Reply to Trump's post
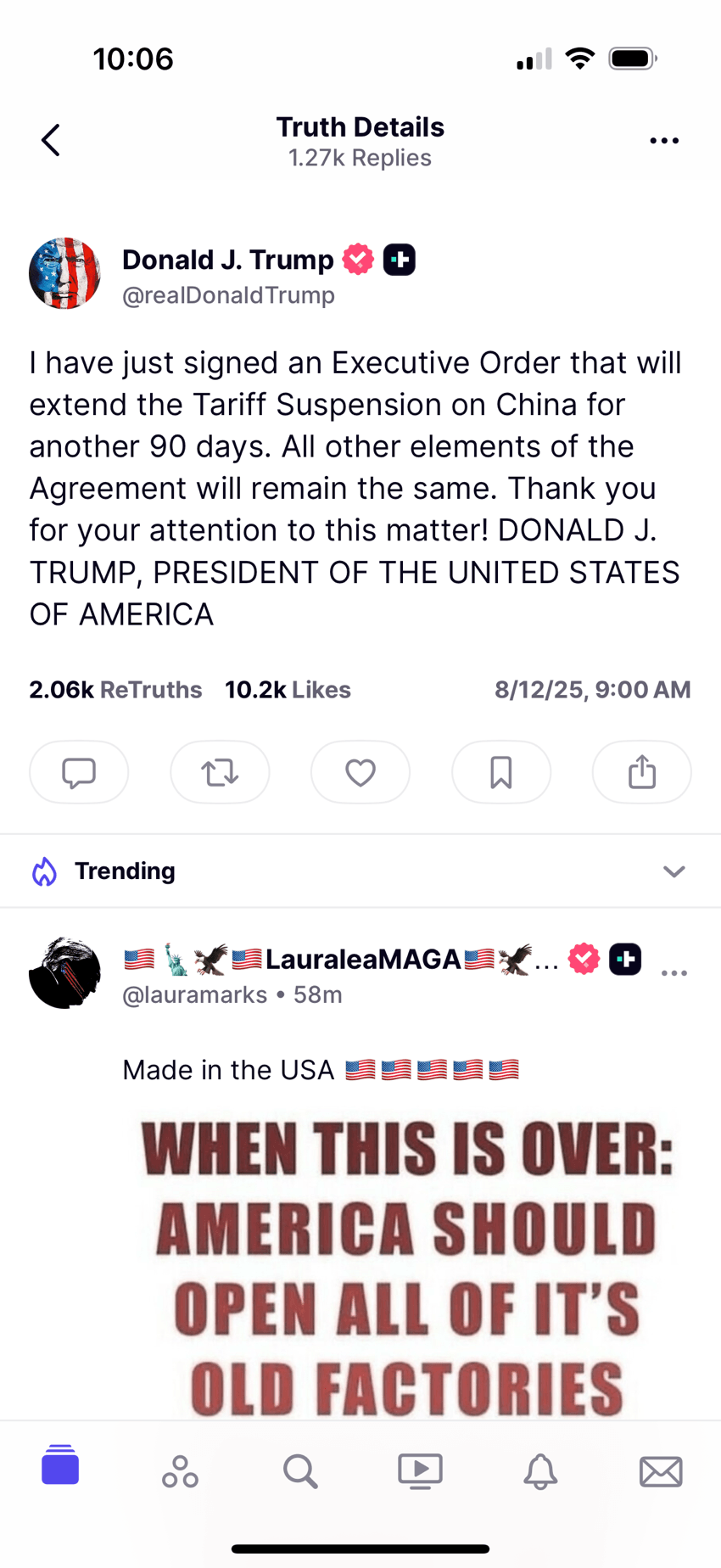The height and width of the screenshot is (1568, 721). pyautogui.click(x=79, y=772)
